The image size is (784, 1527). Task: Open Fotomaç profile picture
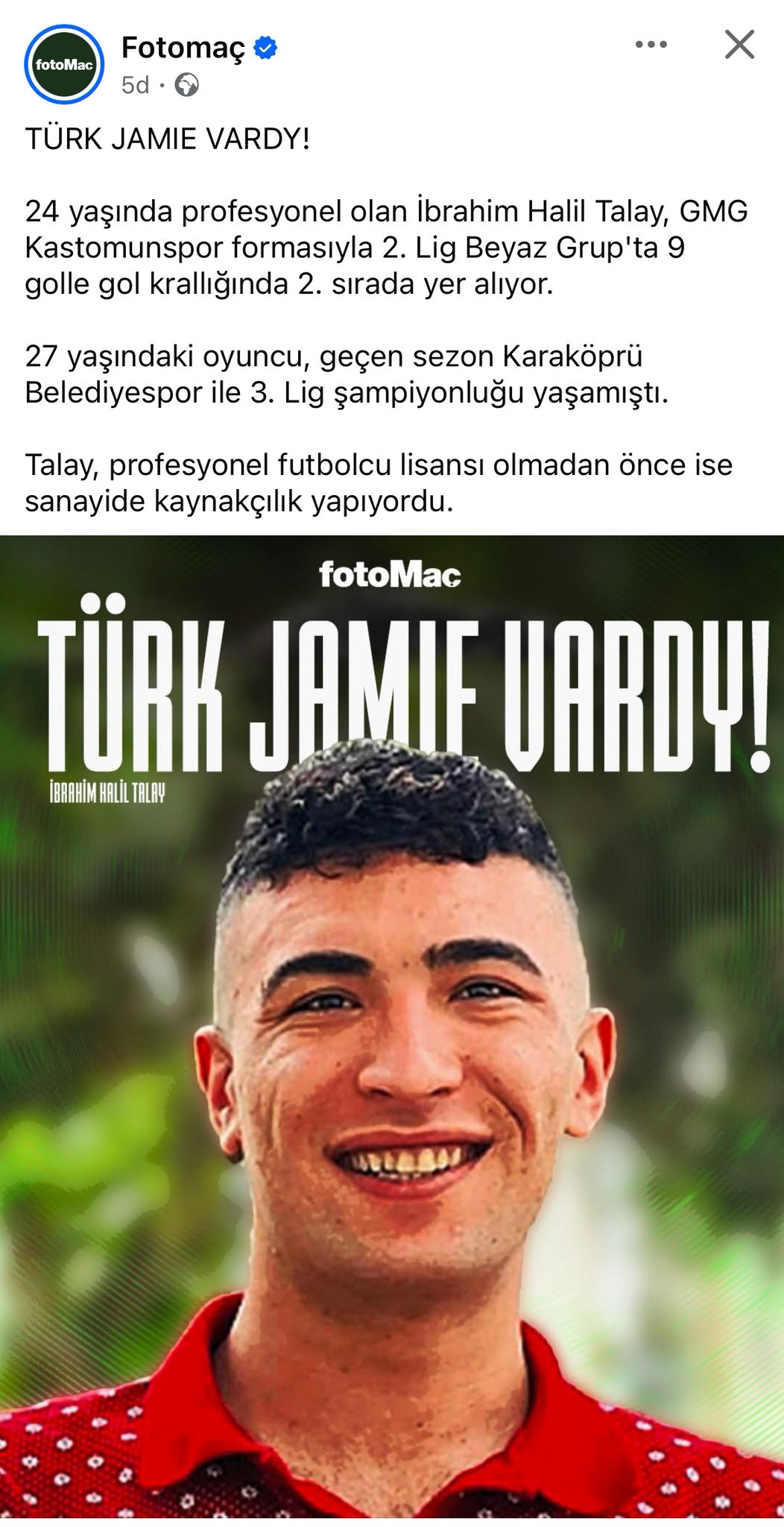(64, 64)
